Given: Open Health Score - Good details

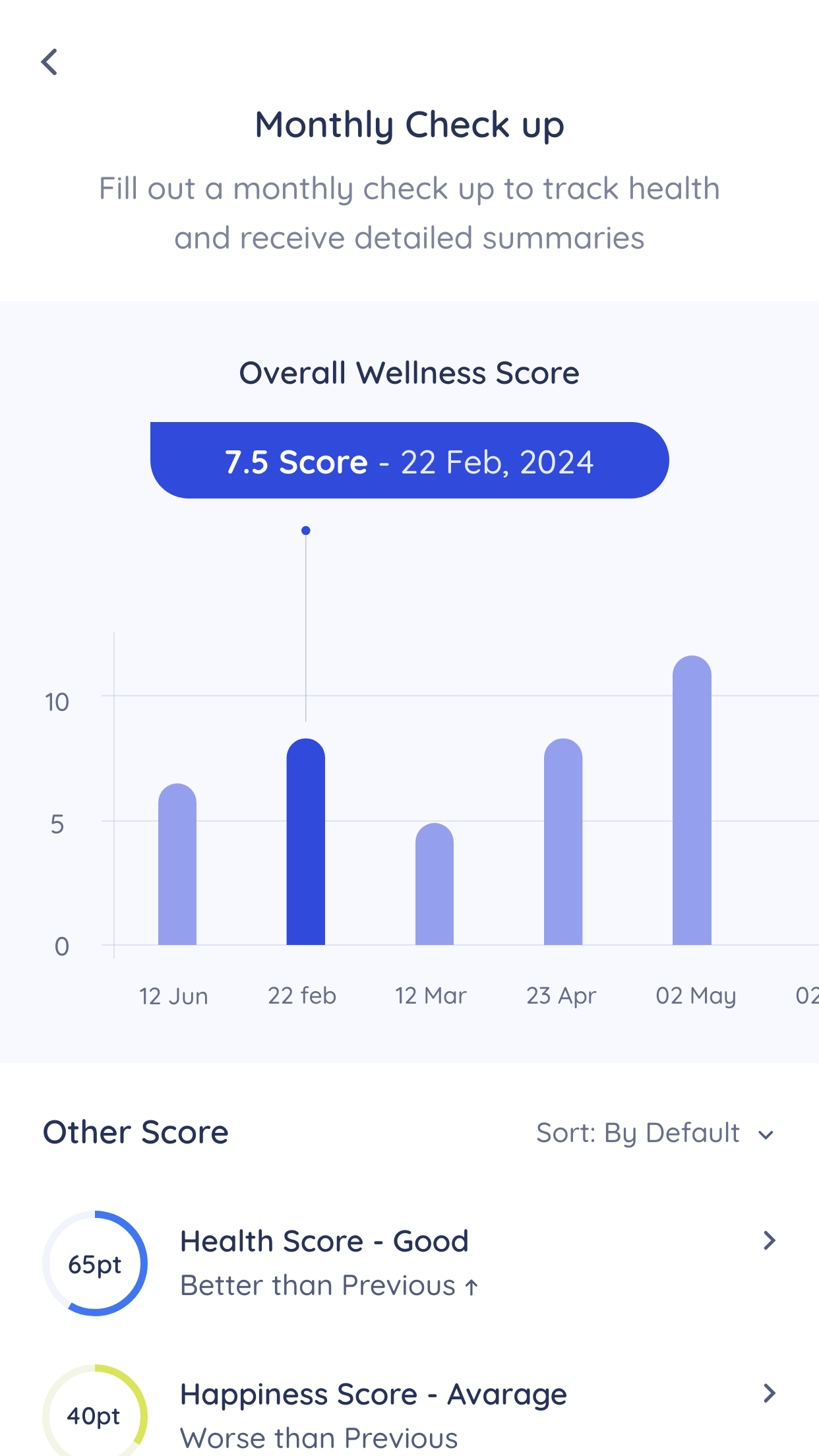Looking at the screenshot, I should (x=409, y=1263).
